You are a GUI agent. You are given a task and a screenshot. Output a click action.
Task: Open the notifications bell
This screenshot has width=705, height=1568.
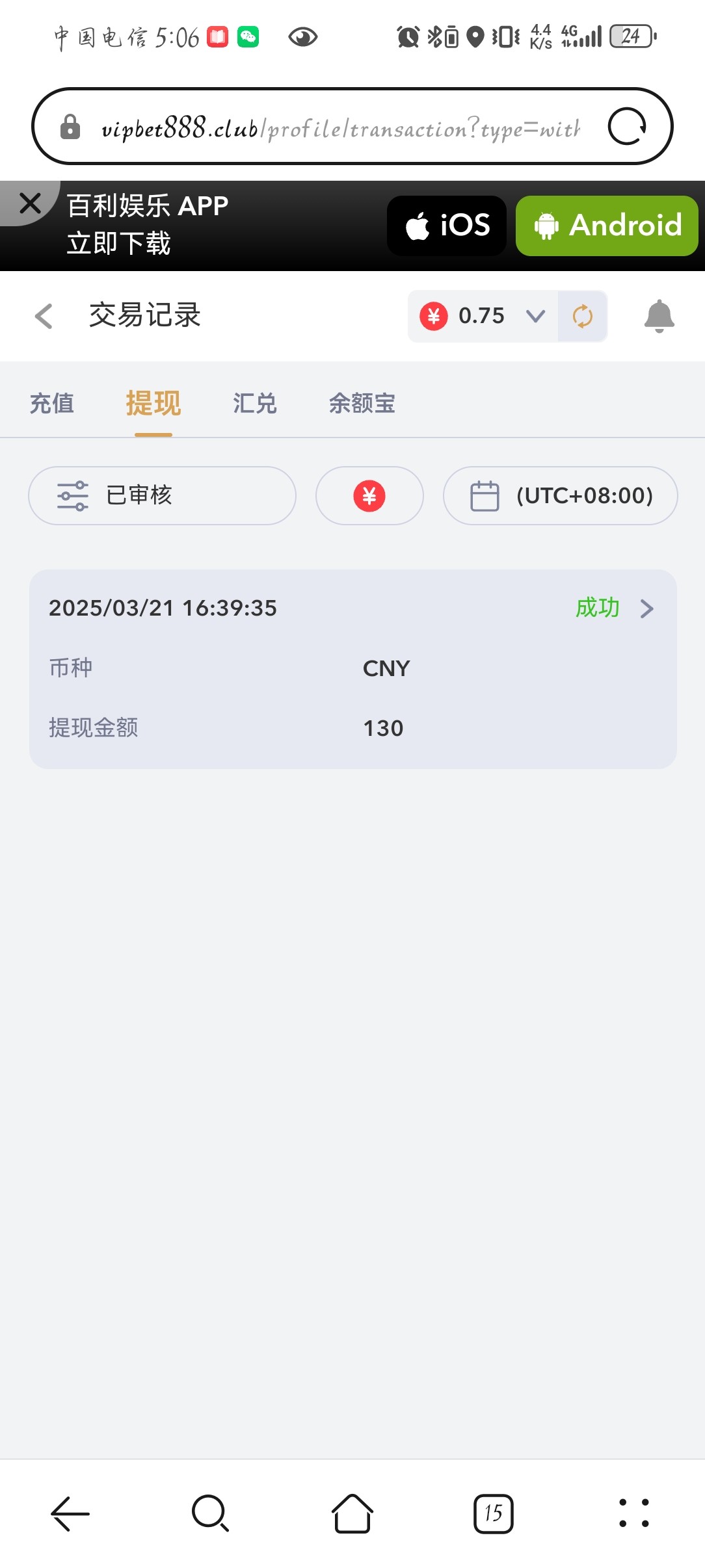tap(659, 316)
